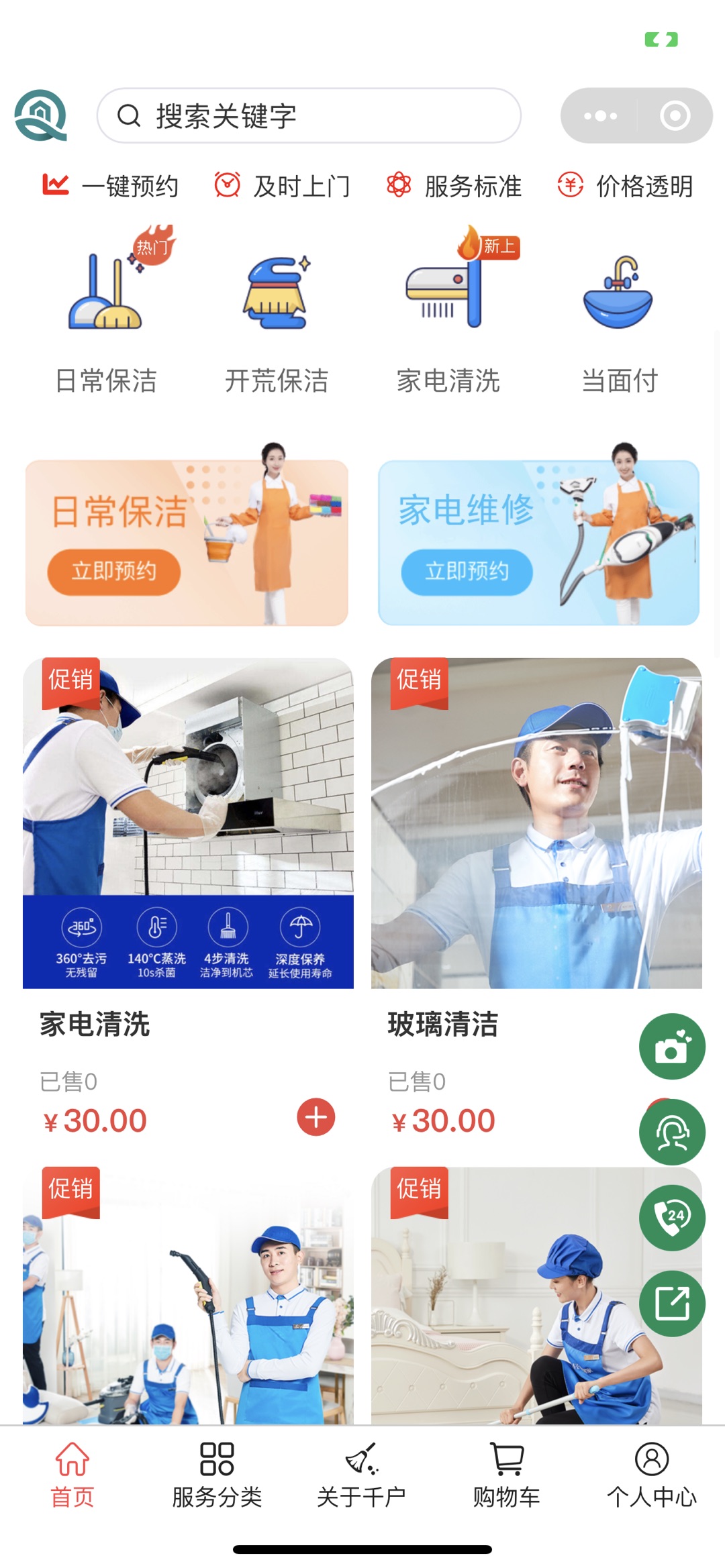
Task: Open the 开荒保洁 service category
Action: (x=277, y=312)
